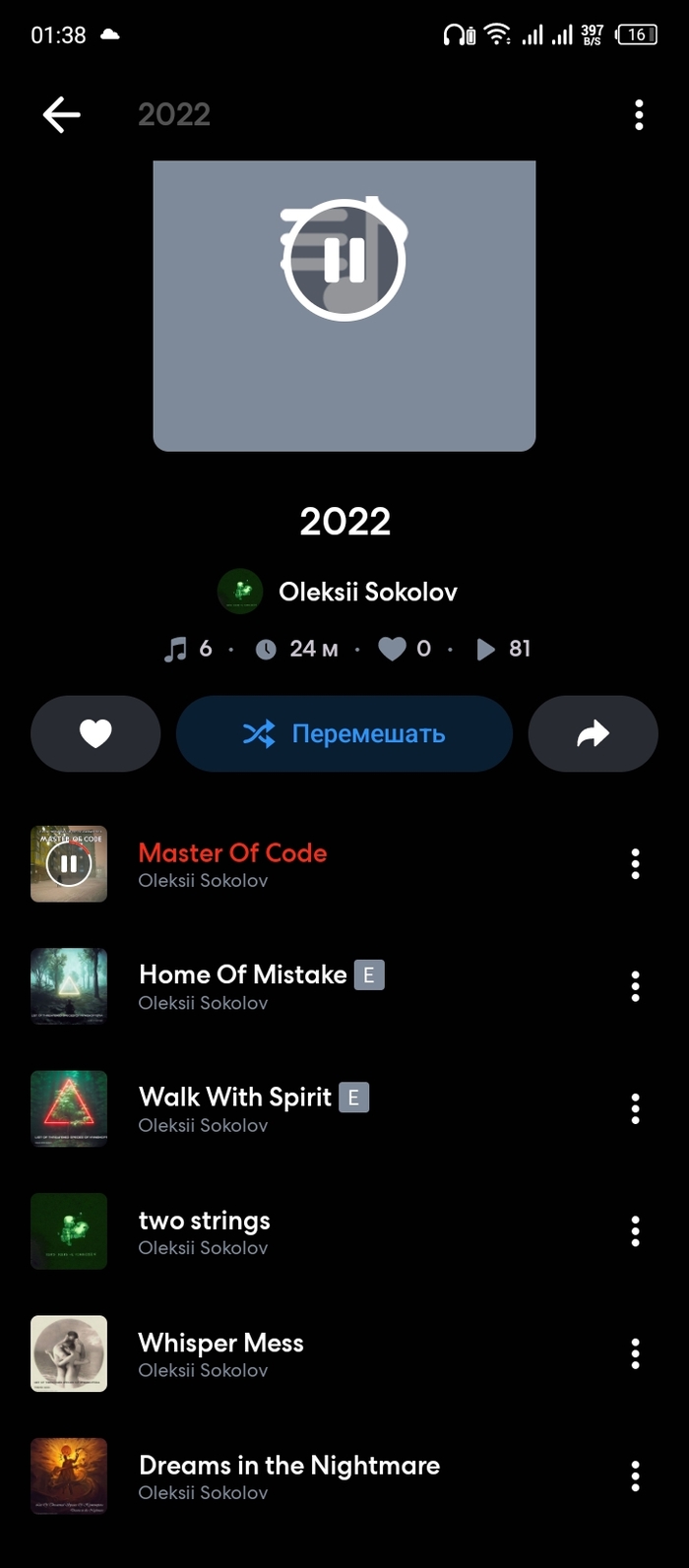Screen dimensions: 689x1568
Task: Open options for Dreams in the Nightmare
Action: [635, 1475]
